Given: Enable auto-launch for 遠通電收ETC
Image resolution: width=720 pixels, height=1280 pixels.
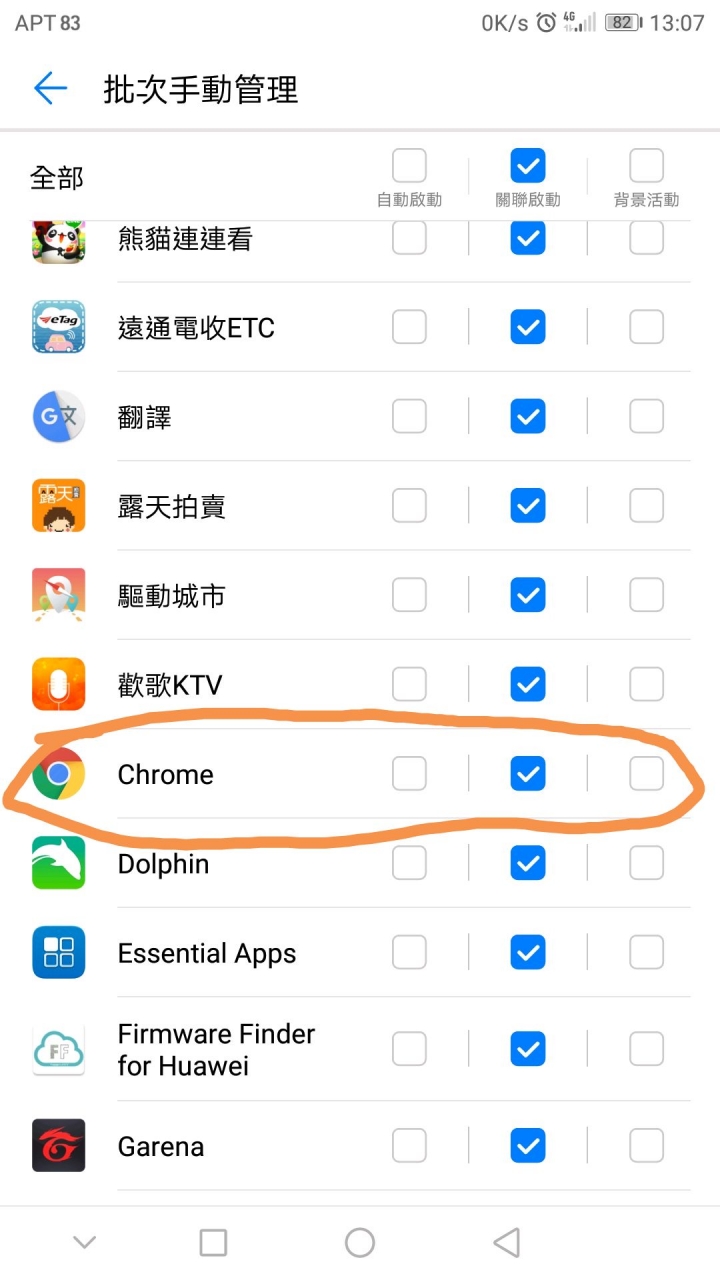Looking at the screenshot, I should (409, 327).
